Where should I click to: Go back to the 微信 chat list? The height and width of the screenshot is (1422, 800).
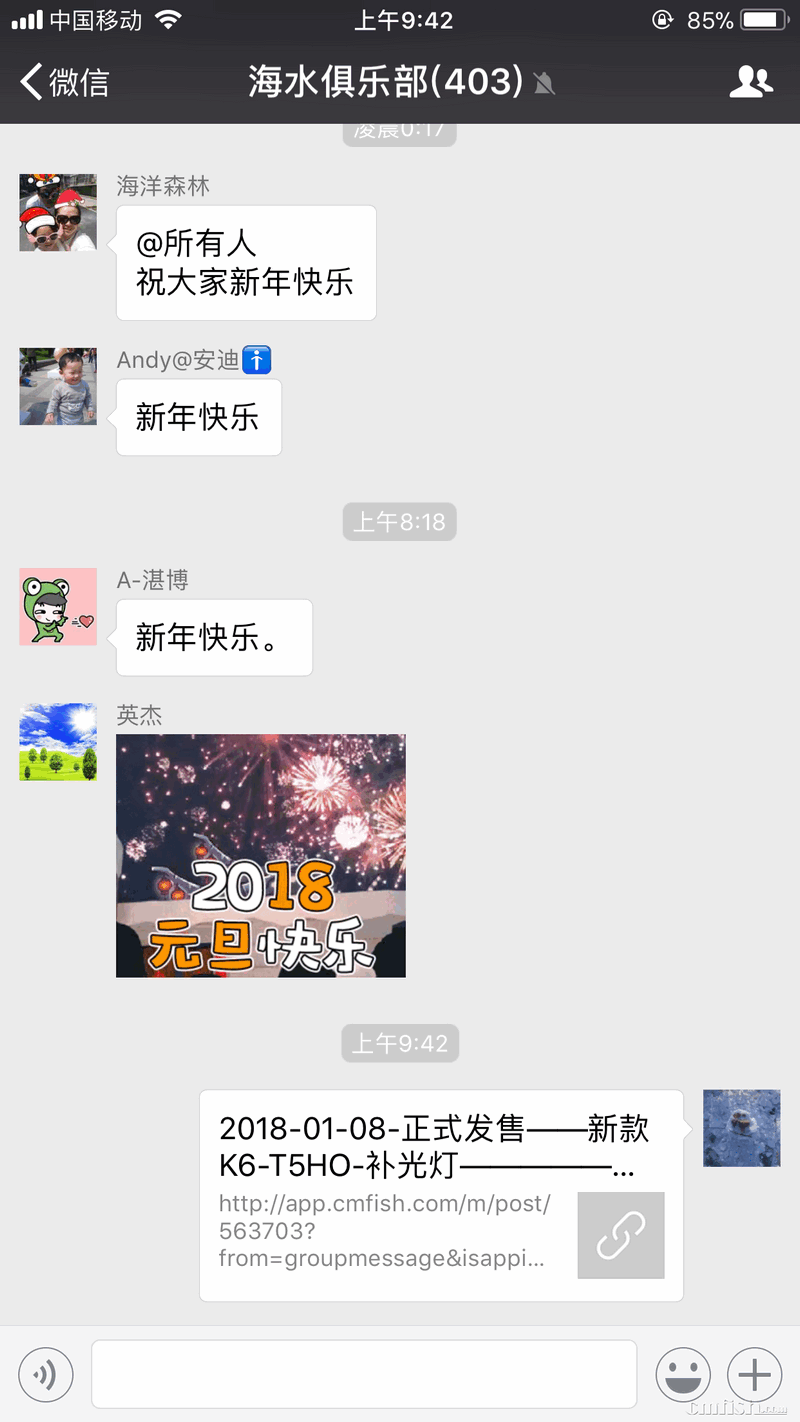click(x=65, y=82)
